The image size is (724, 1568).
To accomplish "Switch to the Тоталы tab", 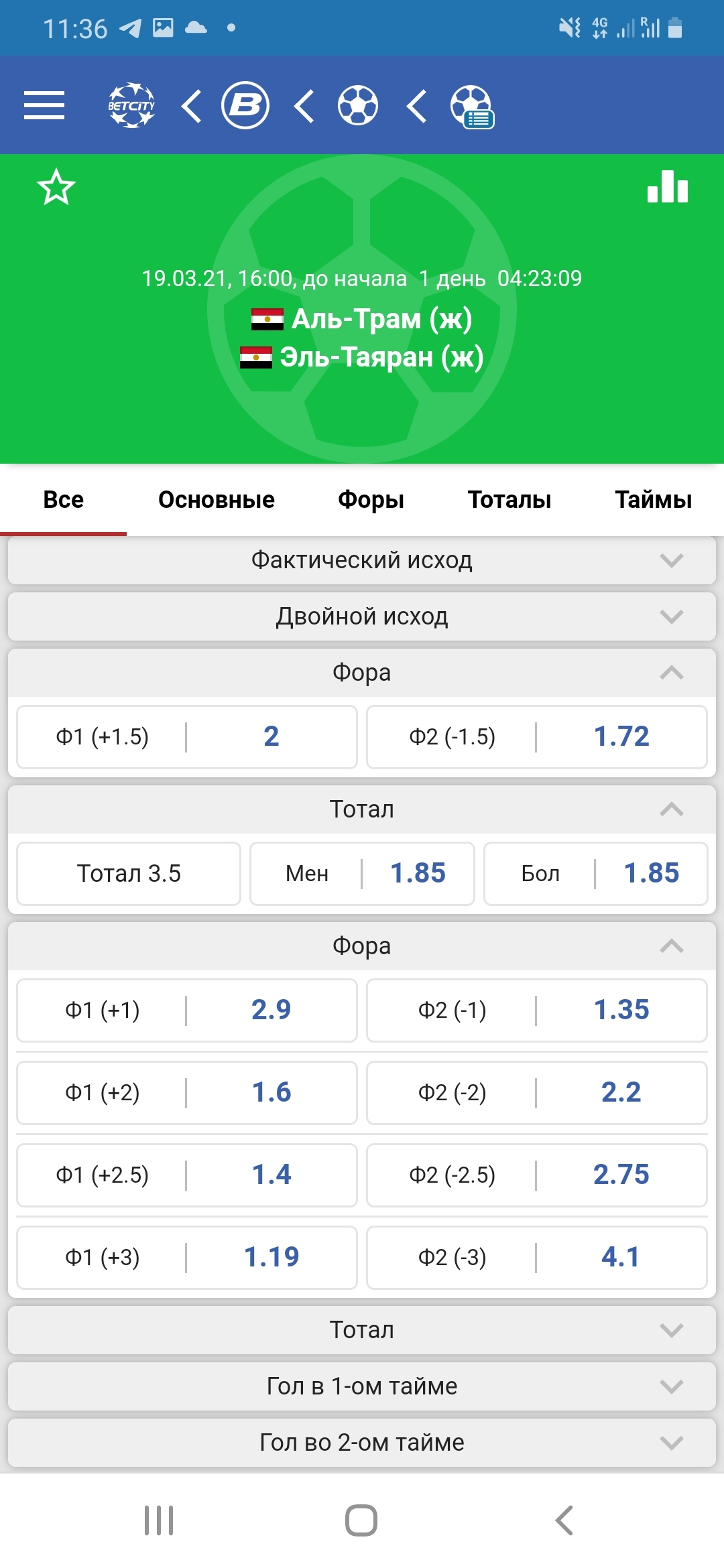I will [509, 500].
